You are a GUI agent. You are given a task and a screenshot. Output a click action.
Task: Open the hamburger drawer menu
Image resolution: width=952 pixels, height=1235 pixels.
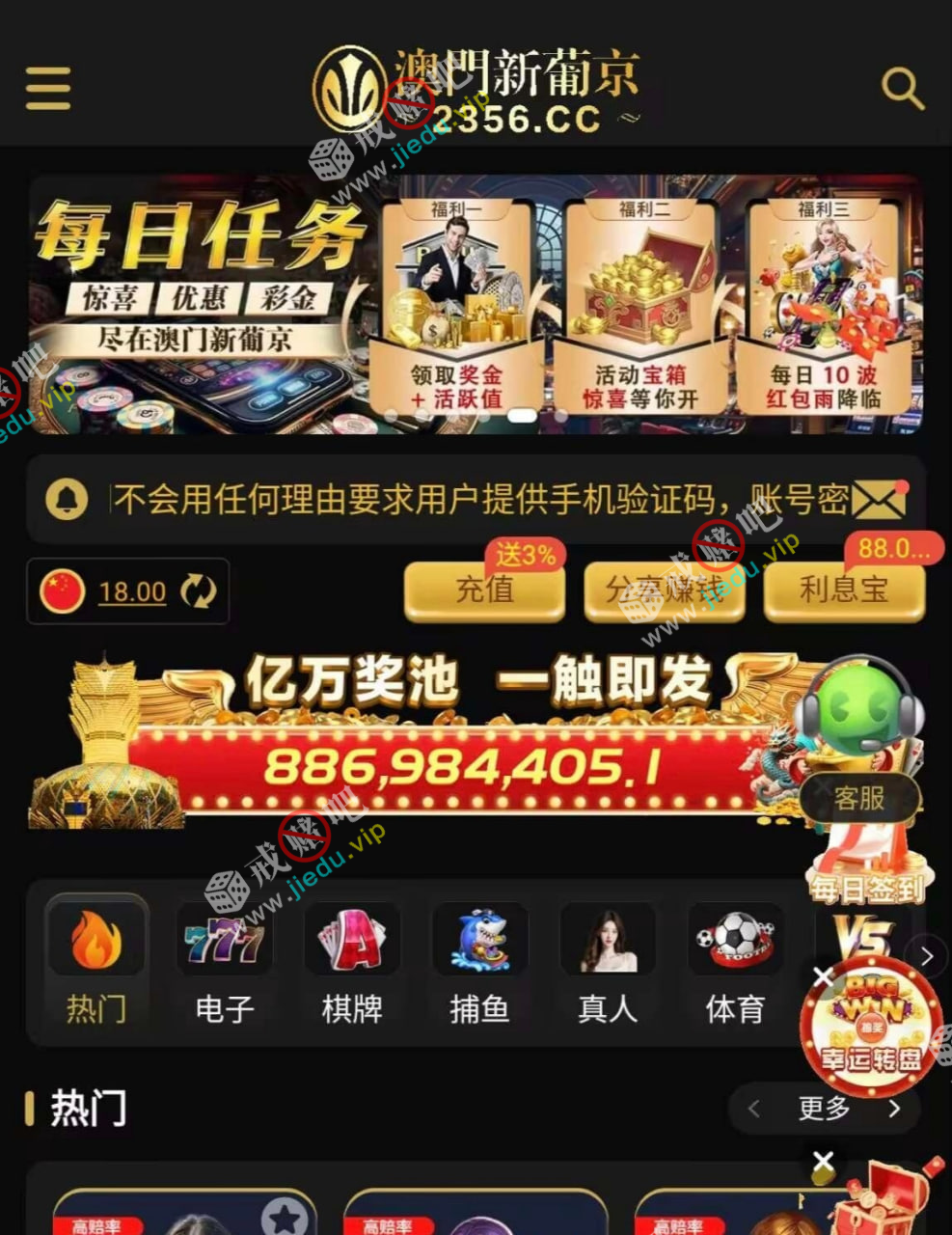tap(48, 89)
